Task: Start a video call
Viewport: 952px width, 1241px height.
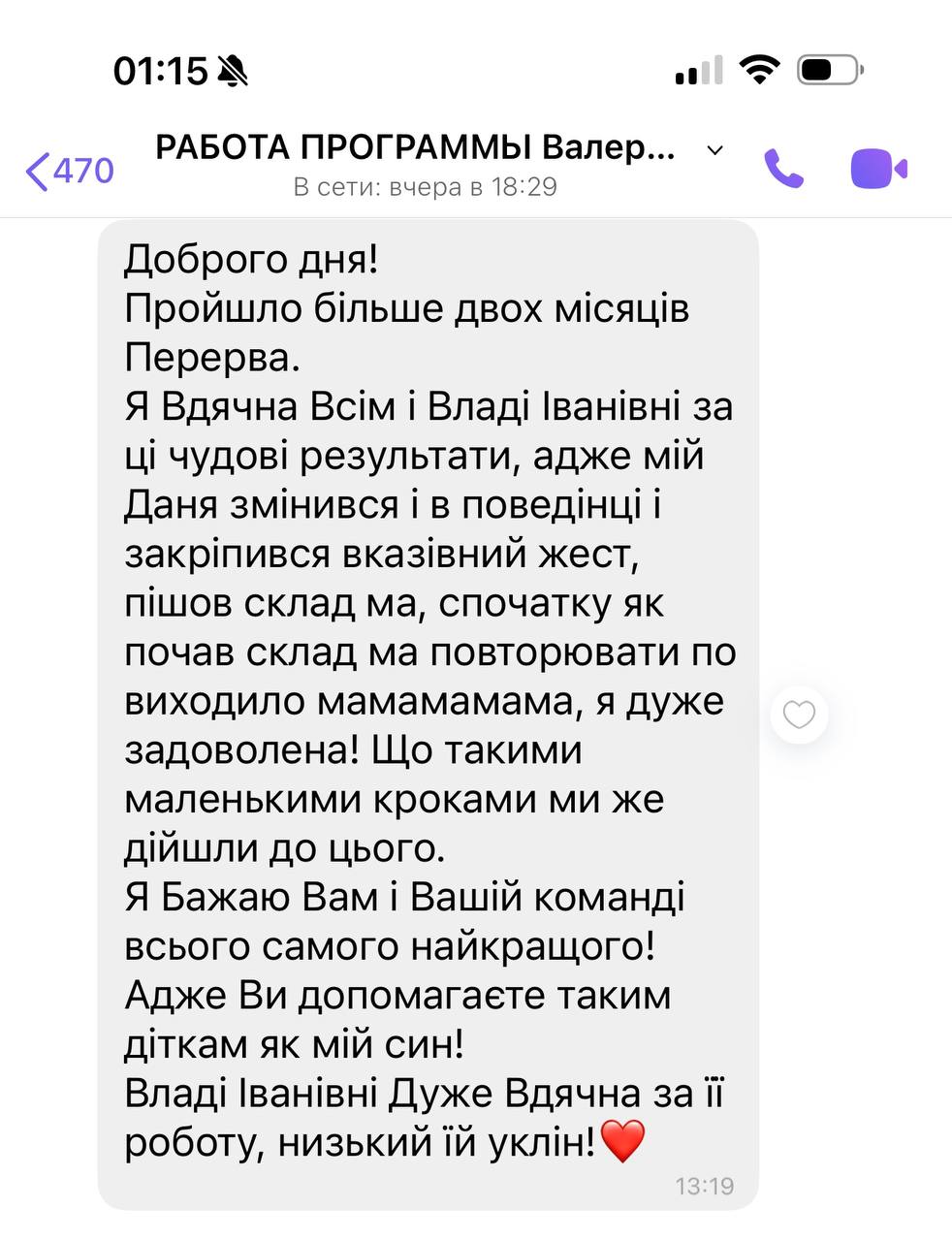Action: (x=878, y=170)
